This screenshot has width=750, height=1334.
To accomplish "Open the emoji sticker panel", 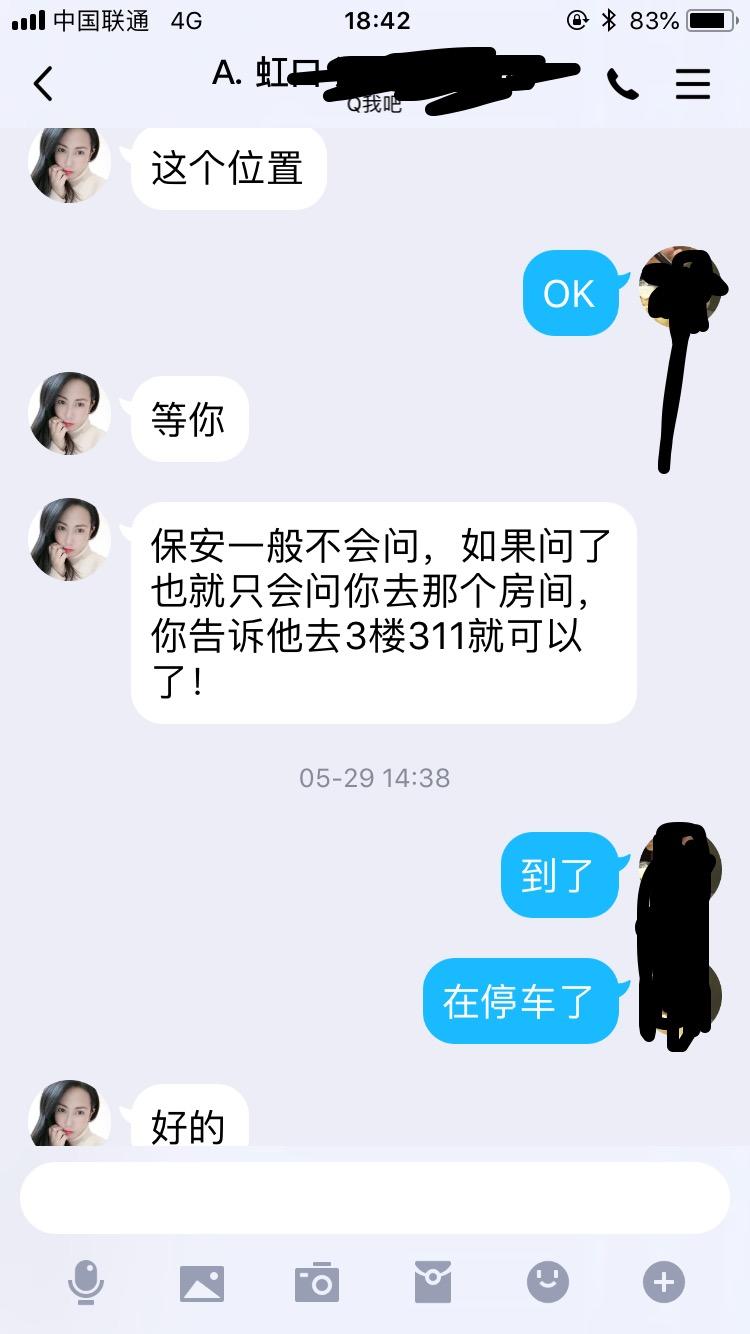I will pos(548,1281).
